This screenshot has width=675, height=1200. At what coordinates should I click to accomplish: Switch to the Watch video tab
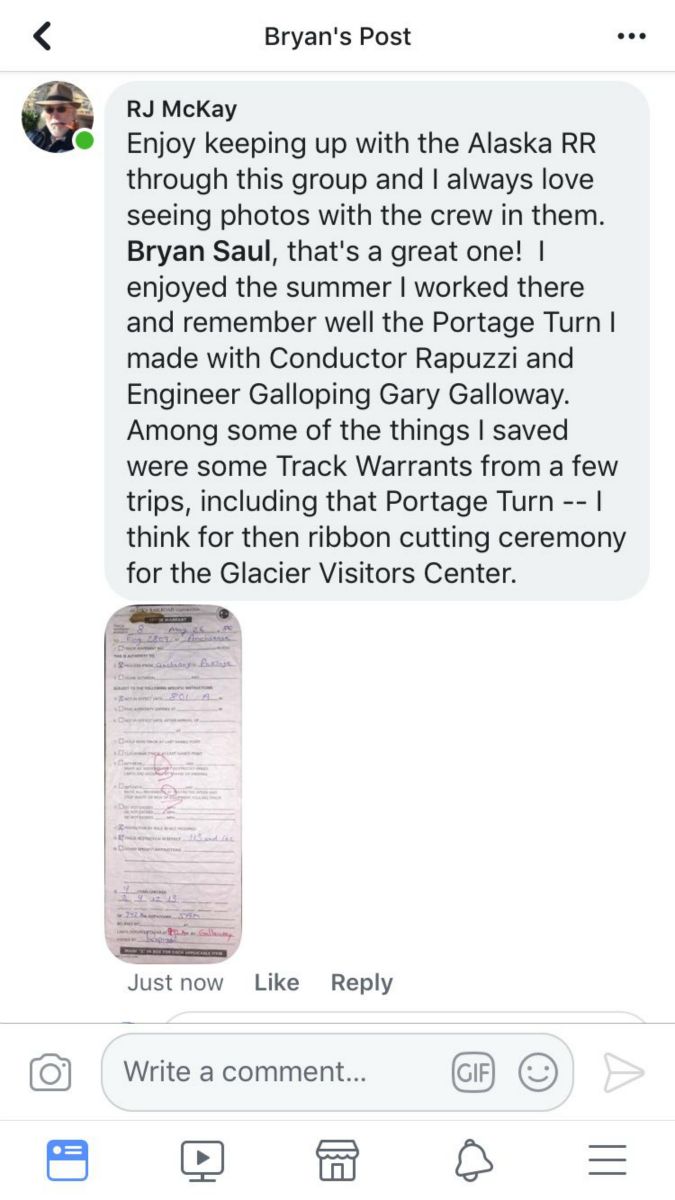coord(202,1160)
